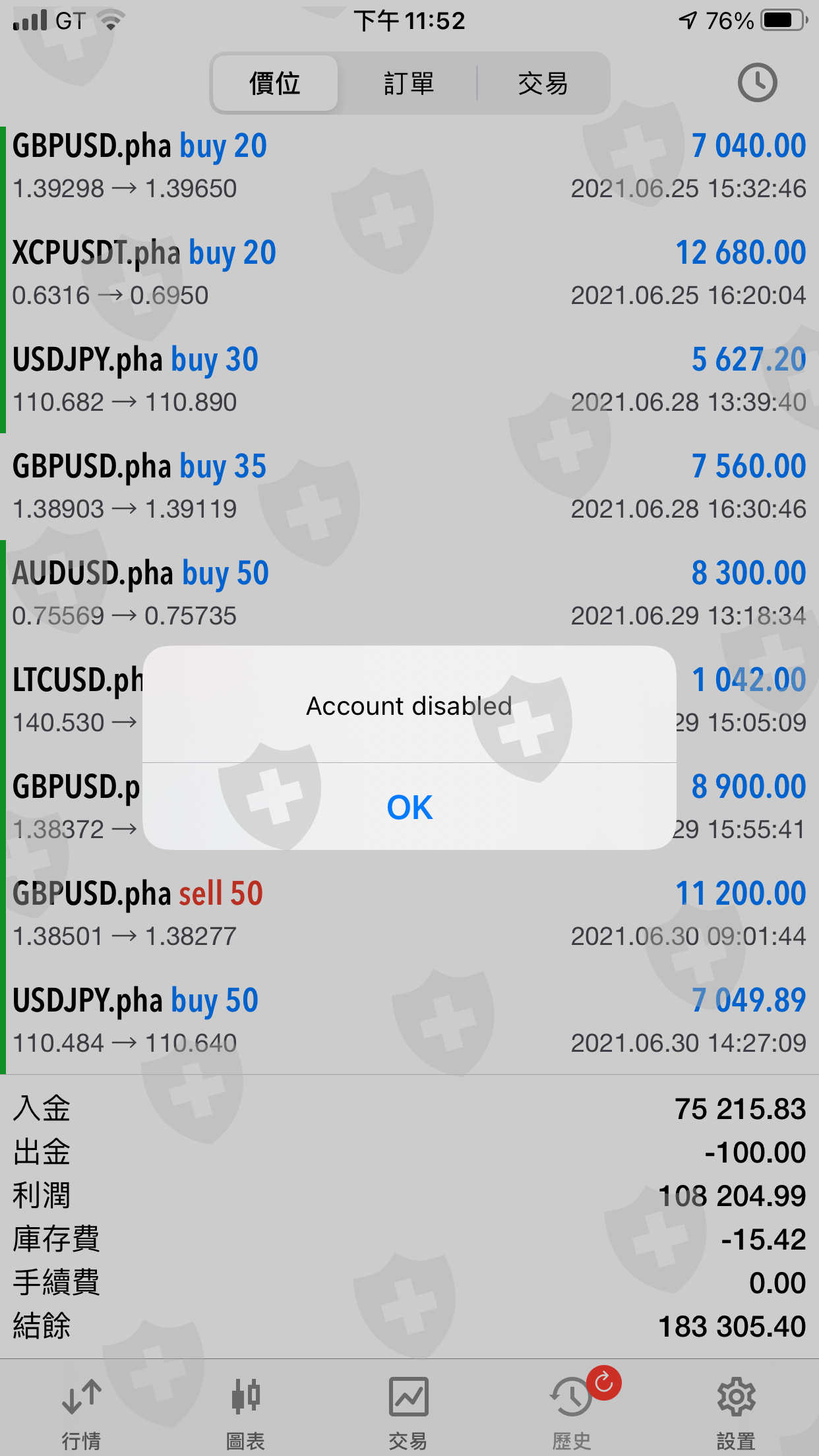Viewport: 819px width, 1456px height.
Task: Go to the 圖表 chart tab
Action: (x=245, y=1412)
